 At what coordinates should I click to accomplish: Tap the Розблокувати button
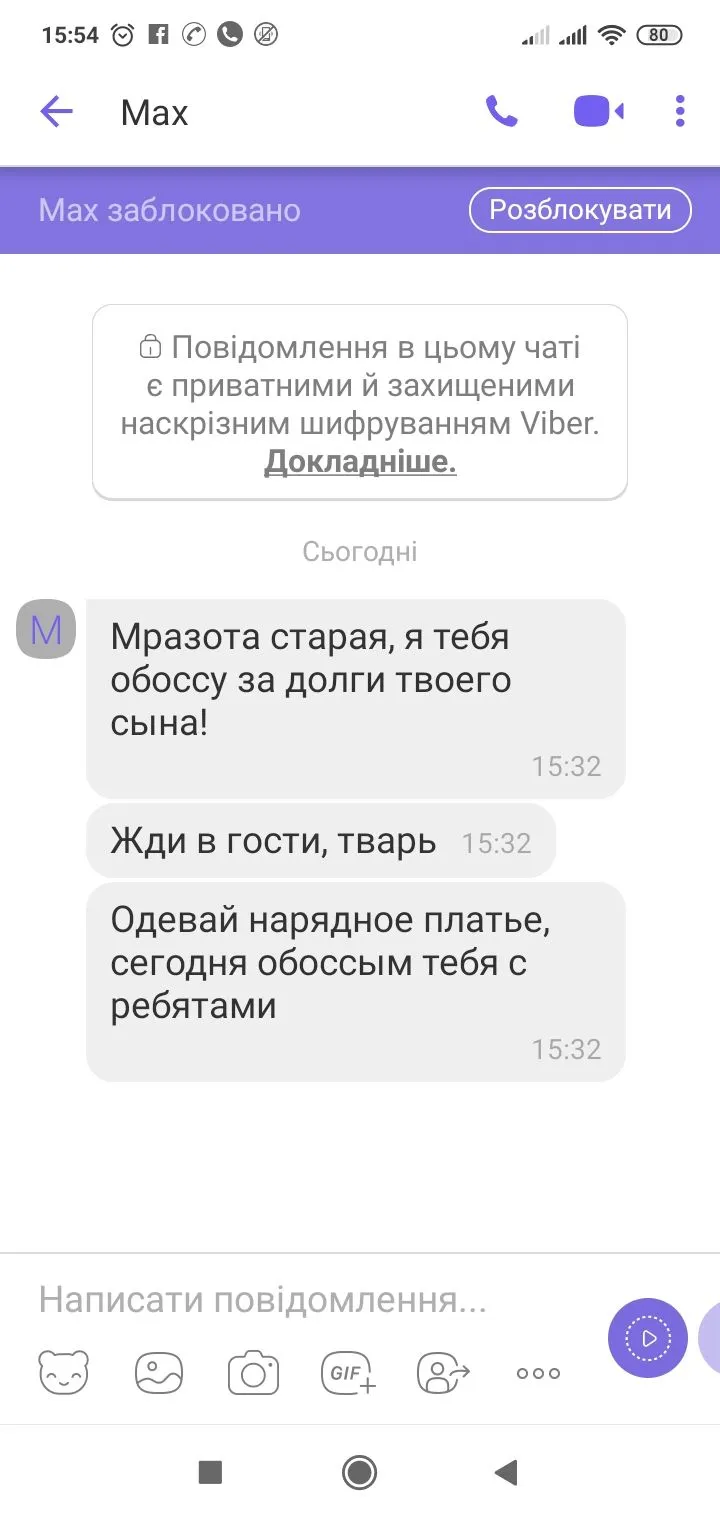tap(580, 210)
